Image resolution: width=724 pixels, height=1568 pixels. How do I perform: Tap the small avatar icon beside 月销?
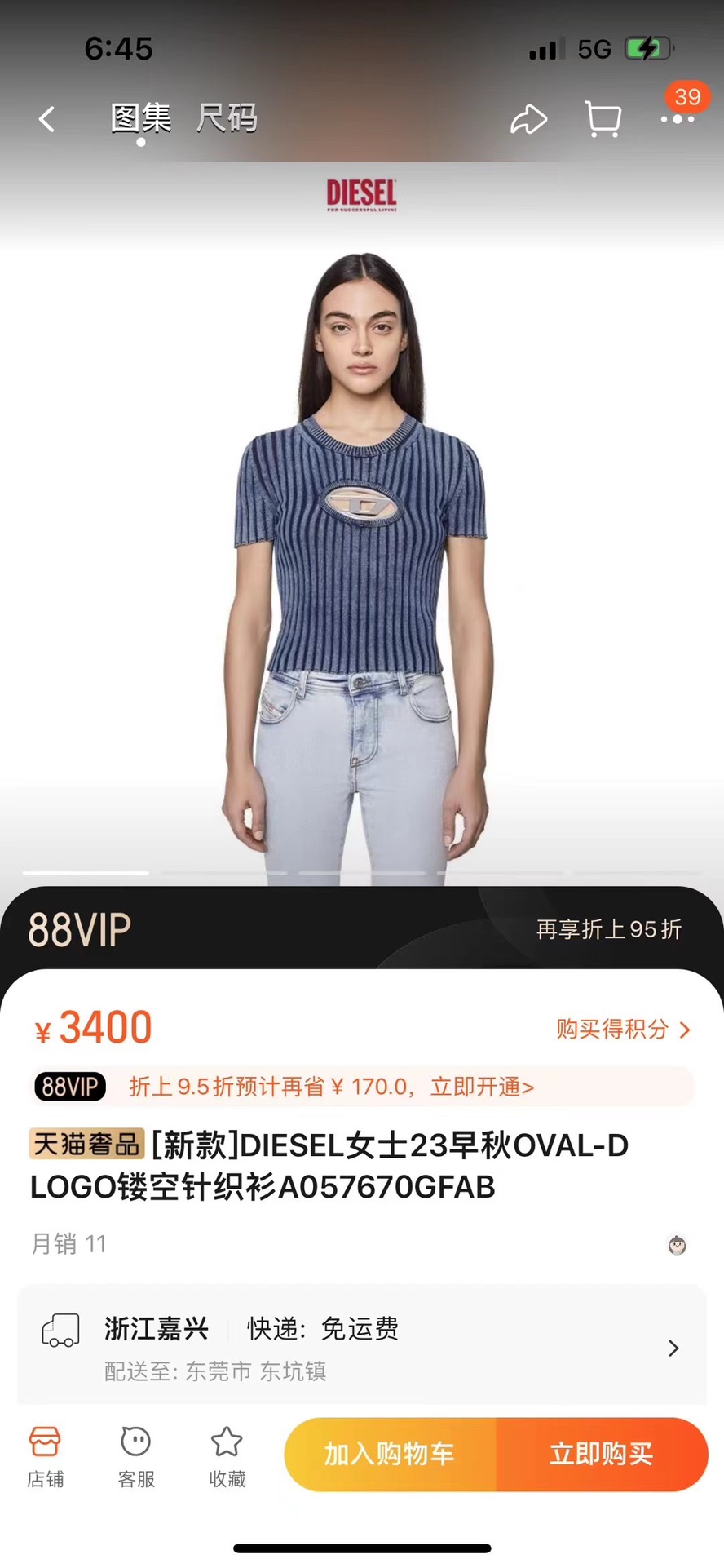[677, 1245]
